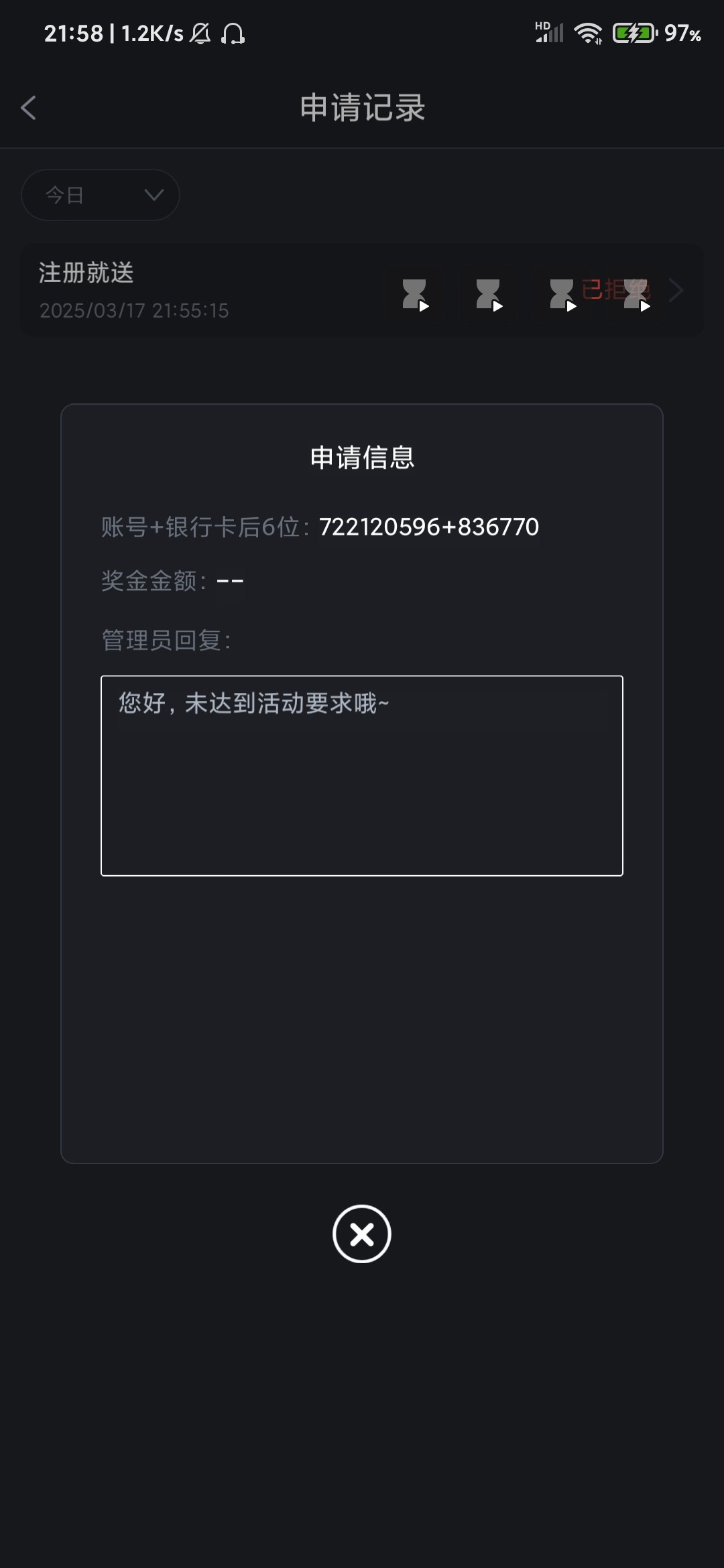Open the 注册就送 application record
This screenshot has height=1568, width=724.
362,290
